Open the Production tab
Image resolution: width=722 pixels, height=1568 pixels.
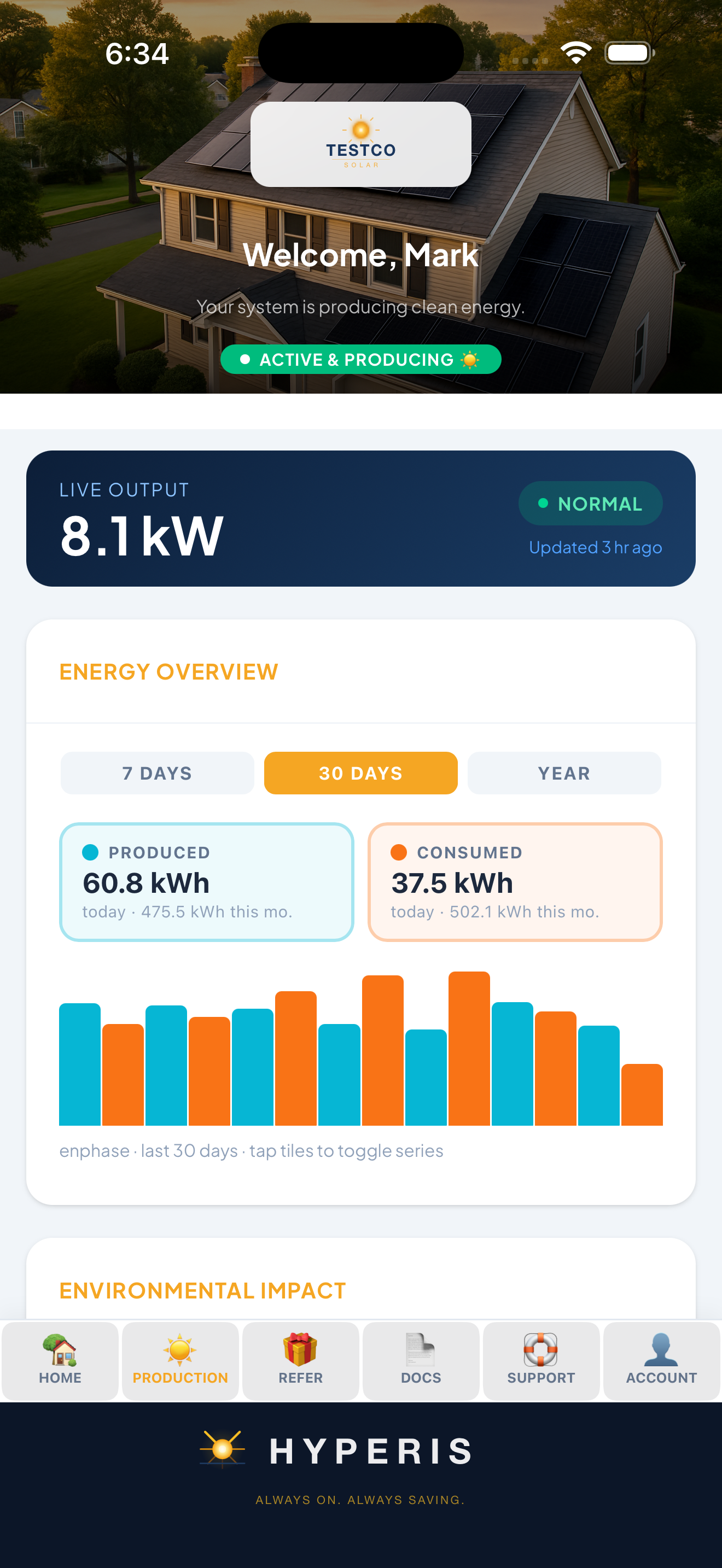[x=180, y=1360]
